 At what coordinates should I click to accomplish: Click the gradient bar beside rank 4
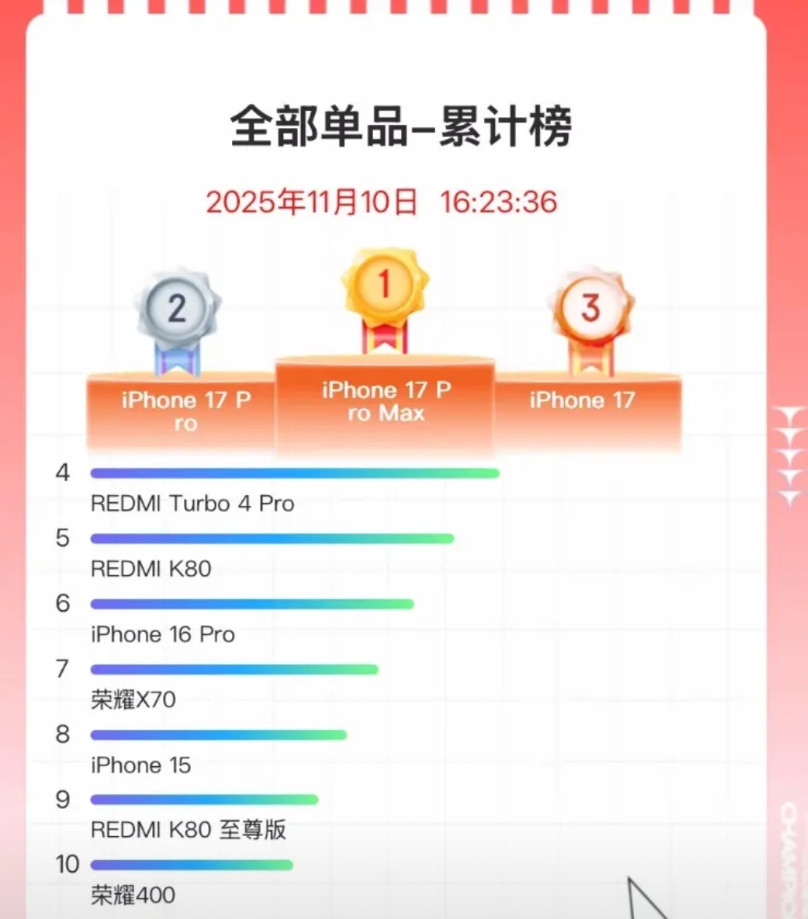295,471
